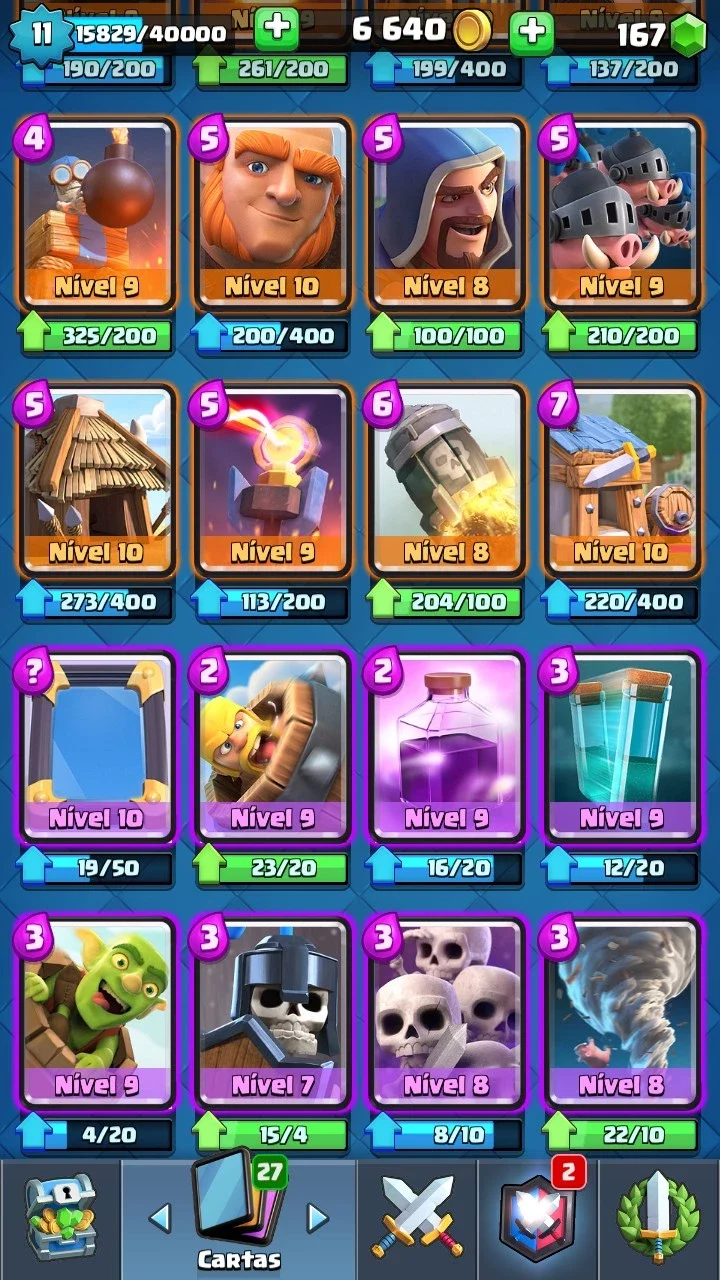Select the Bomb Tower card

click(98, 215)
